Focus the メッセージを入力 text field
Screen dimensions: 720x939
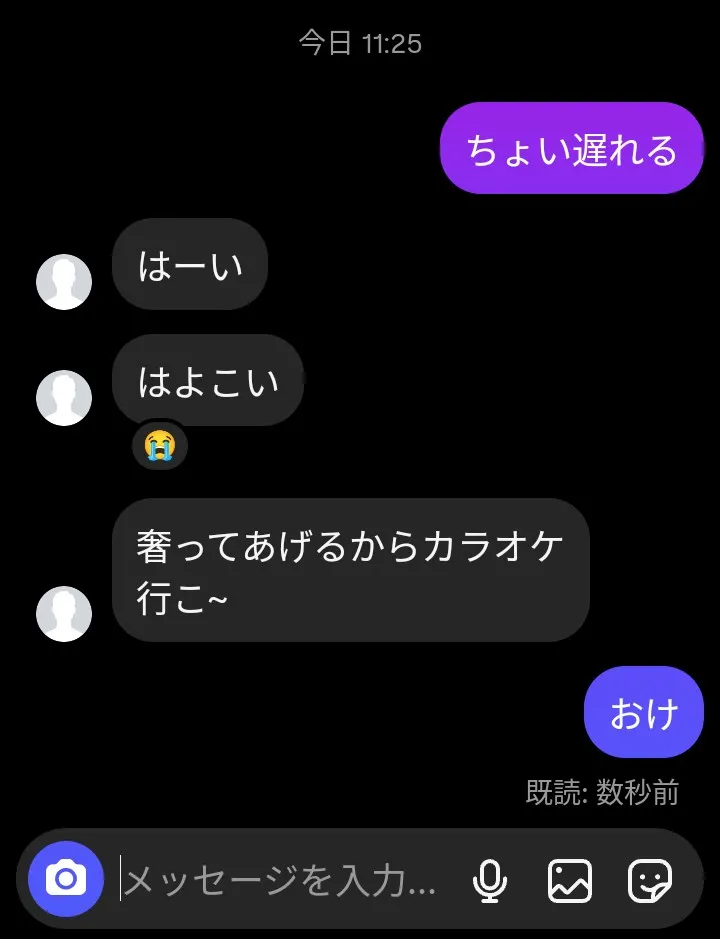point(280,880)
